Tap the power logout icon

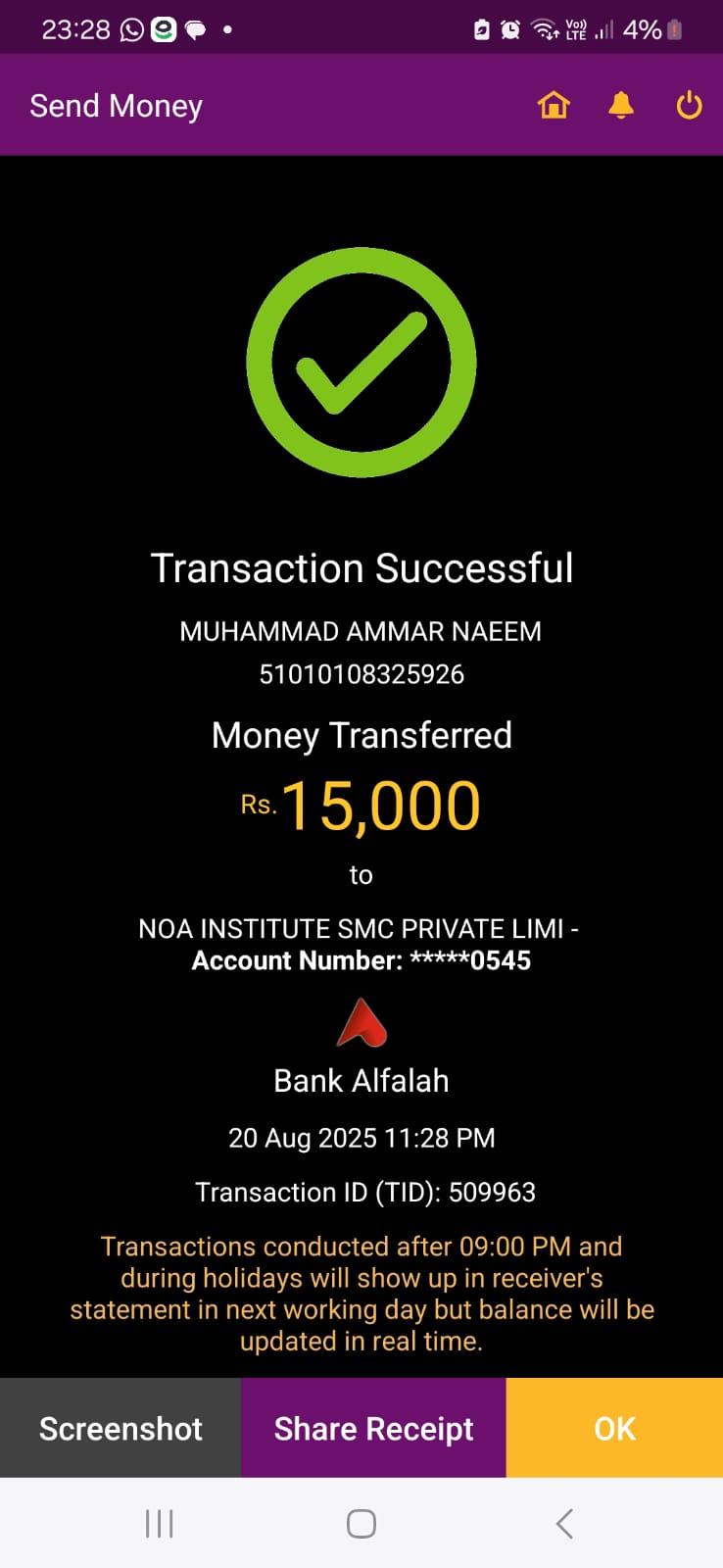tap(690, 105)
